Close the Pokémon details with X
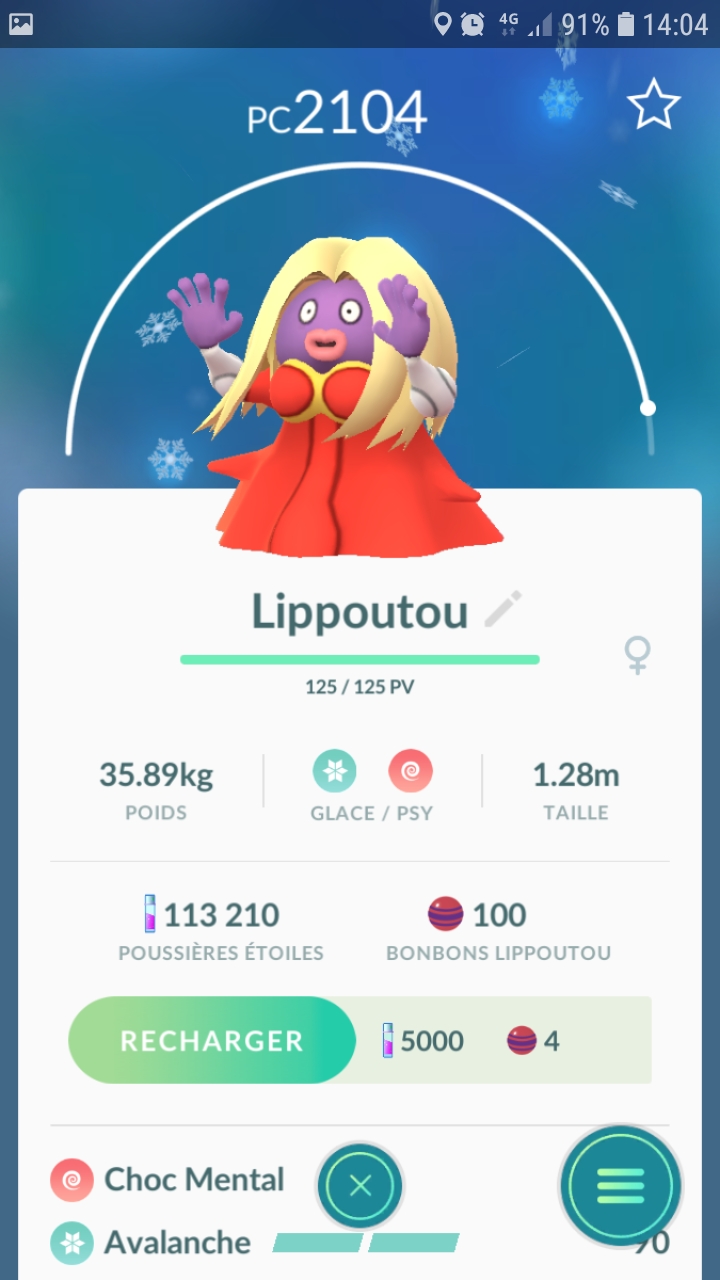This screenshot has width=720, height=1280. (360, 1186)
